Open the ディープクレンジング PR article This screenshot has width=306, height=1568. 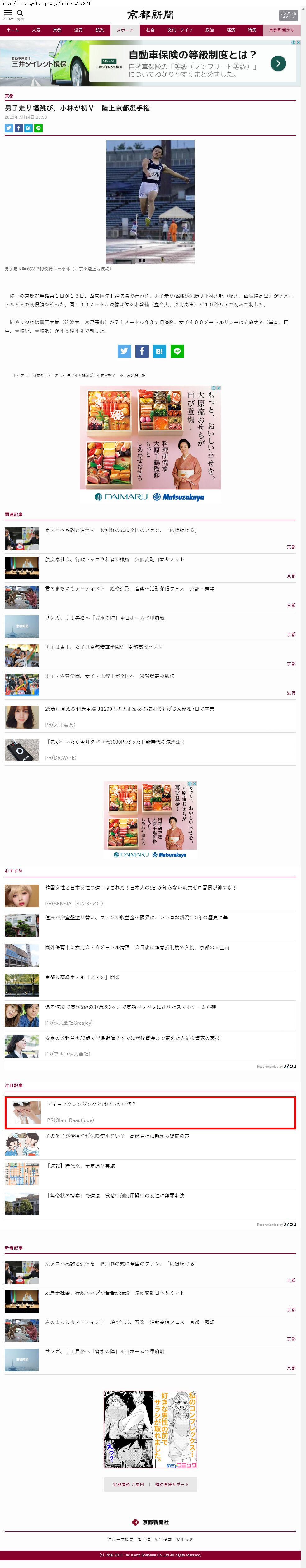tap(92, 1104)
